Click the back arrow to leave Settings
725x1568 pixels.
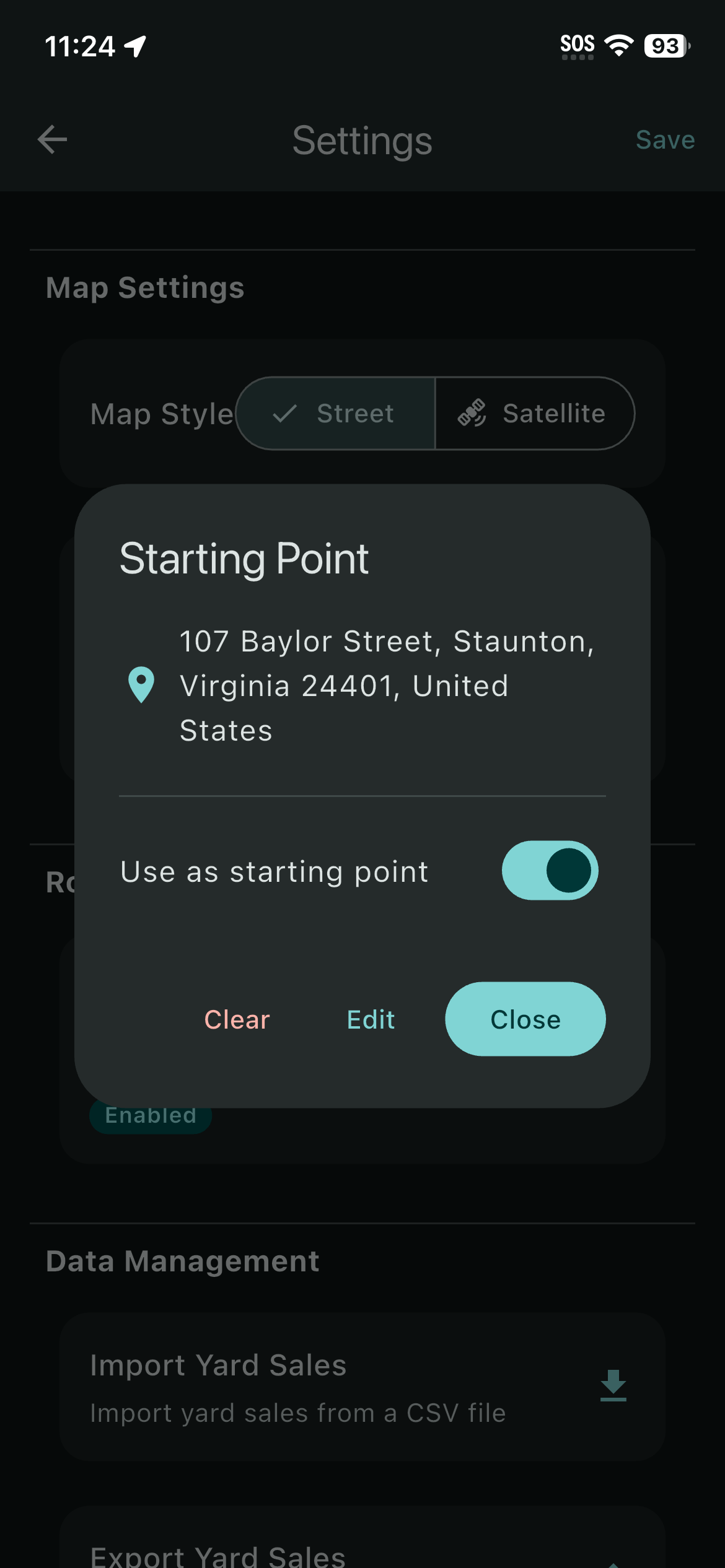click(x=51, y=139)
